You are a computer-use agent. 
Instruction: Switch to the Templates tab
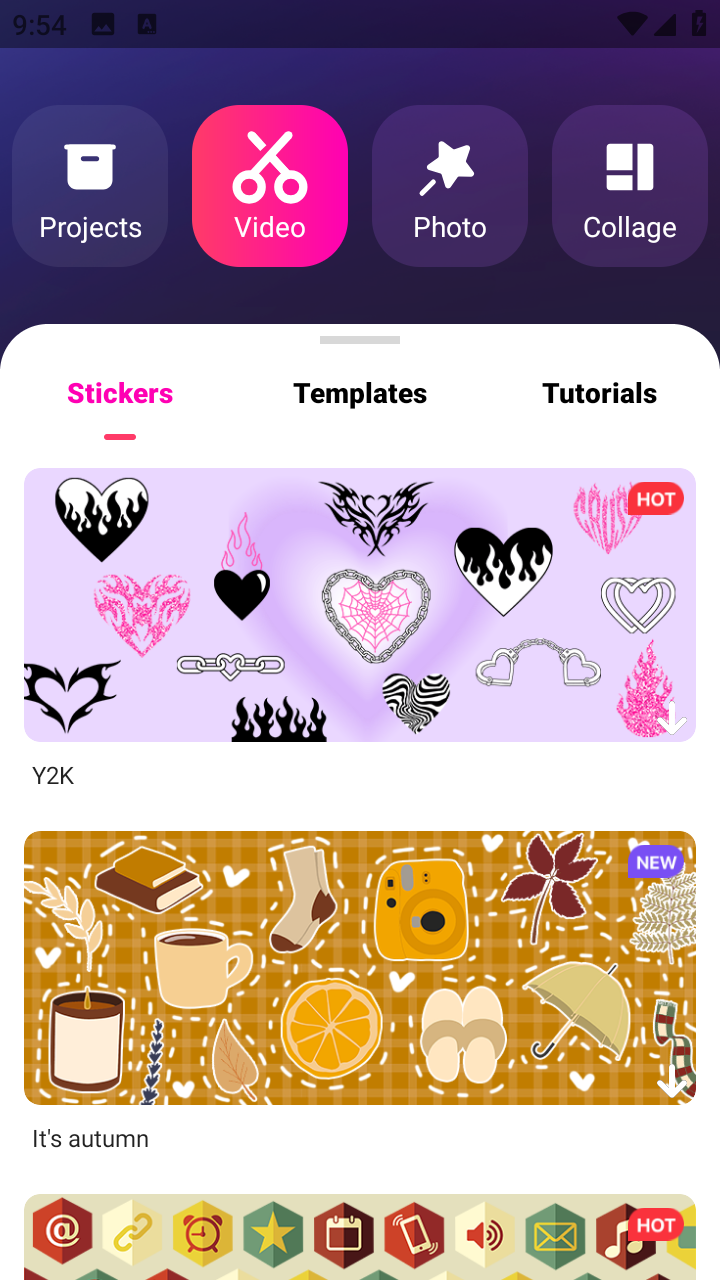coord(360,394)
